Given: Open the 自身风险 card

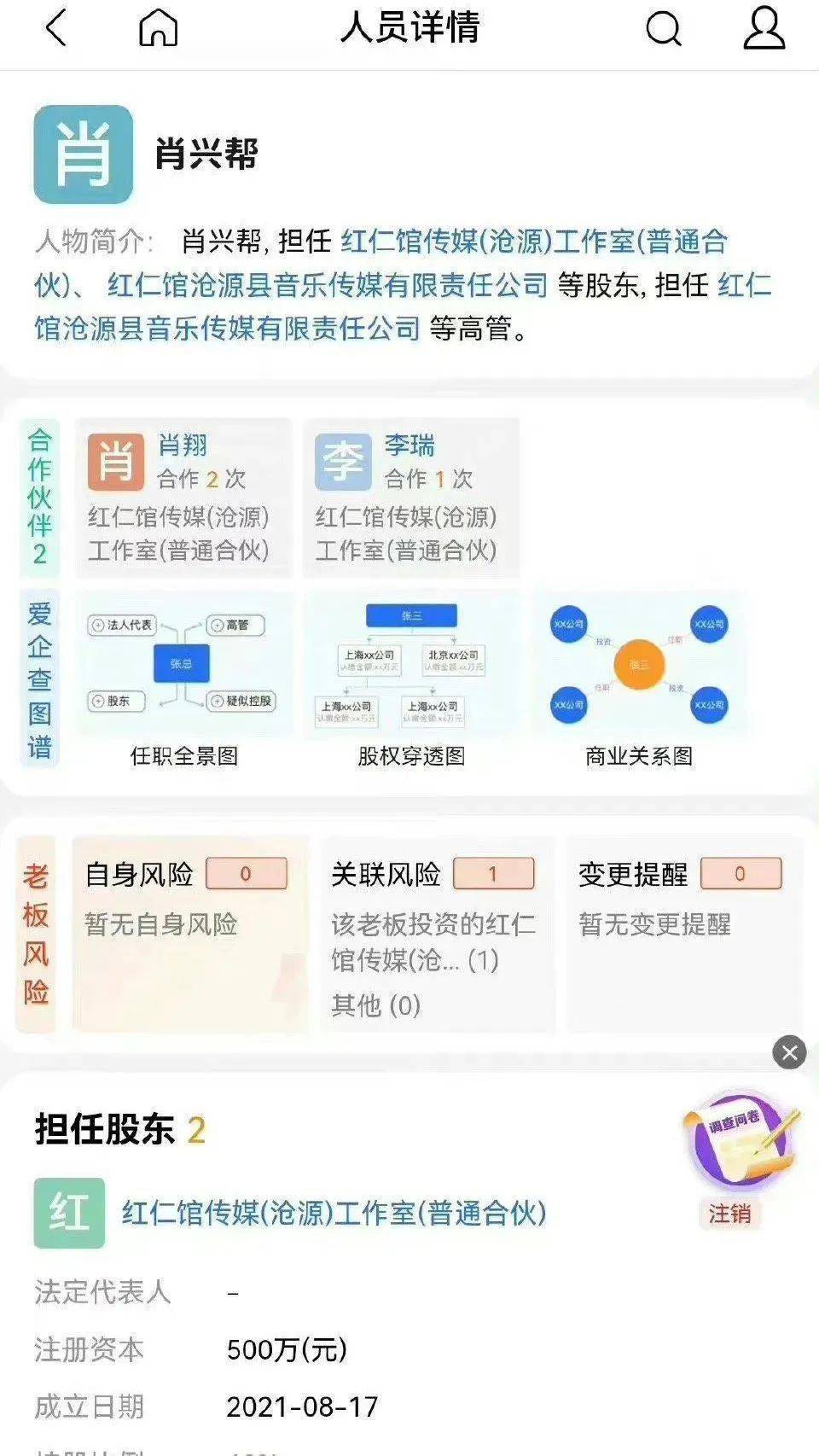Looking at the screenshot, I should tap(189, 935).
